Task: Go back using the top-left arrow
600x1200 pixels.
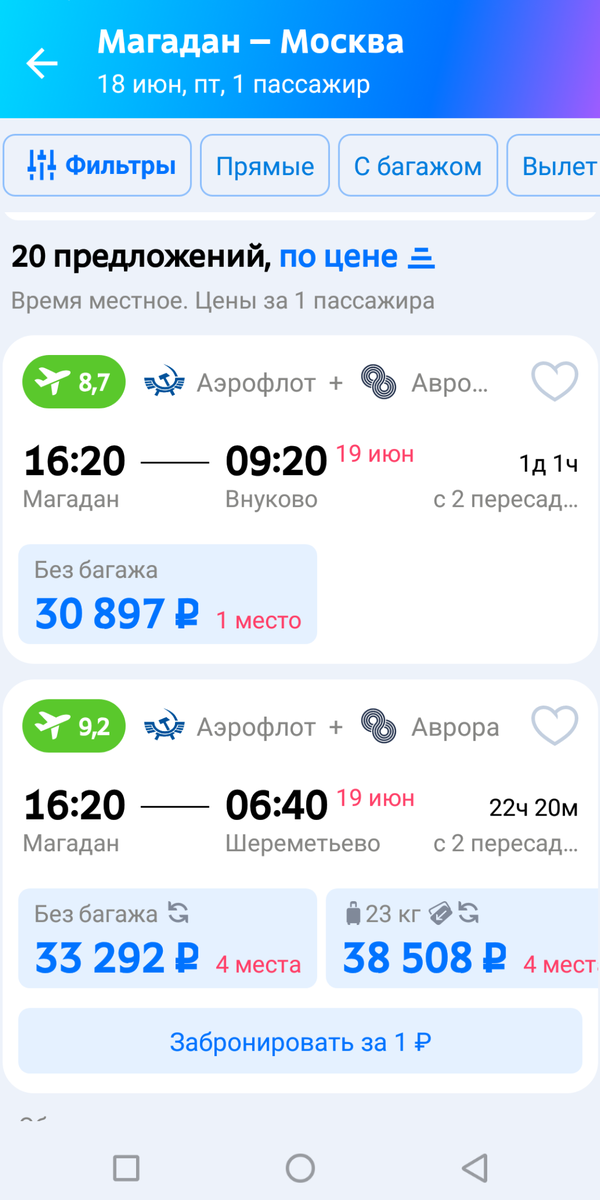Action: (x=42, y=63)
